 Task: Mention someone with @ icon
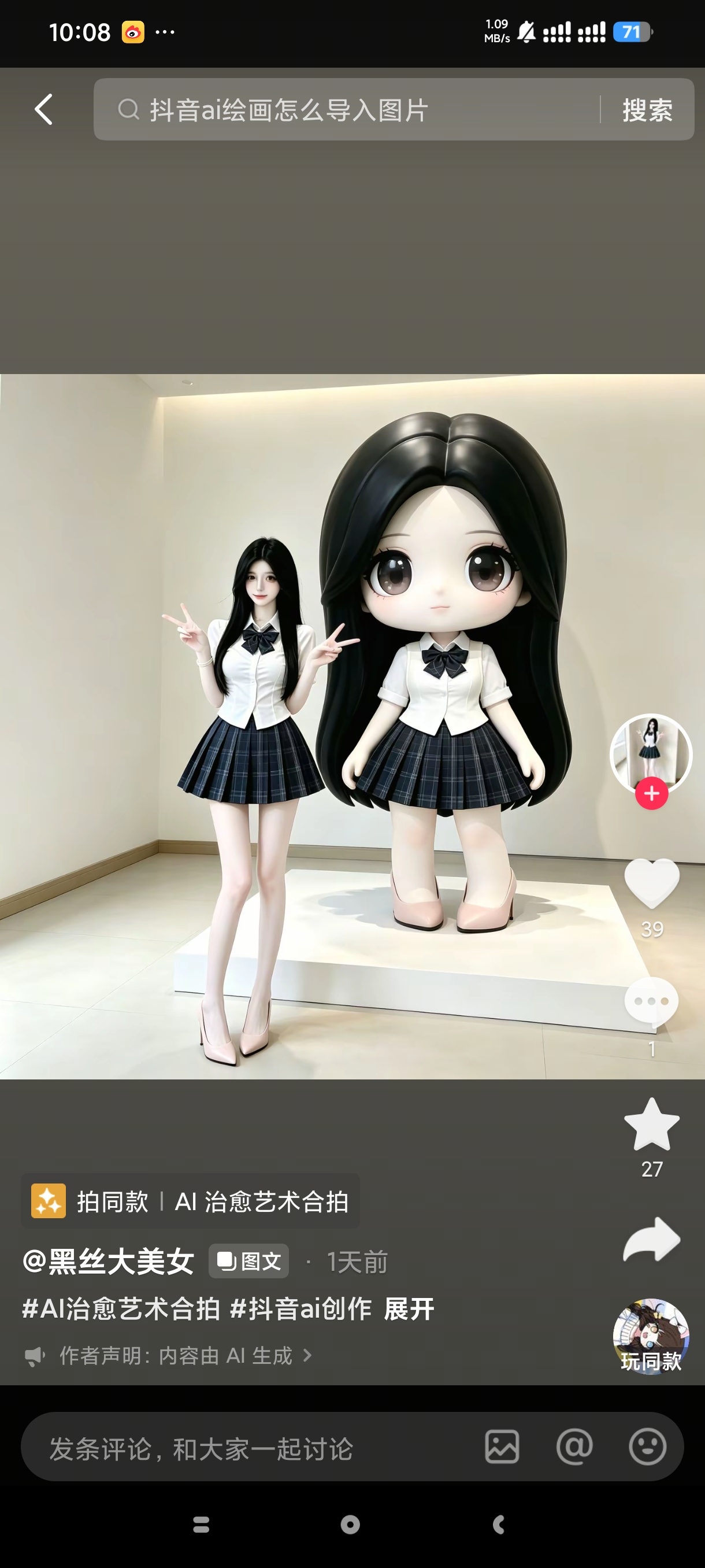tap(574, 1447)
